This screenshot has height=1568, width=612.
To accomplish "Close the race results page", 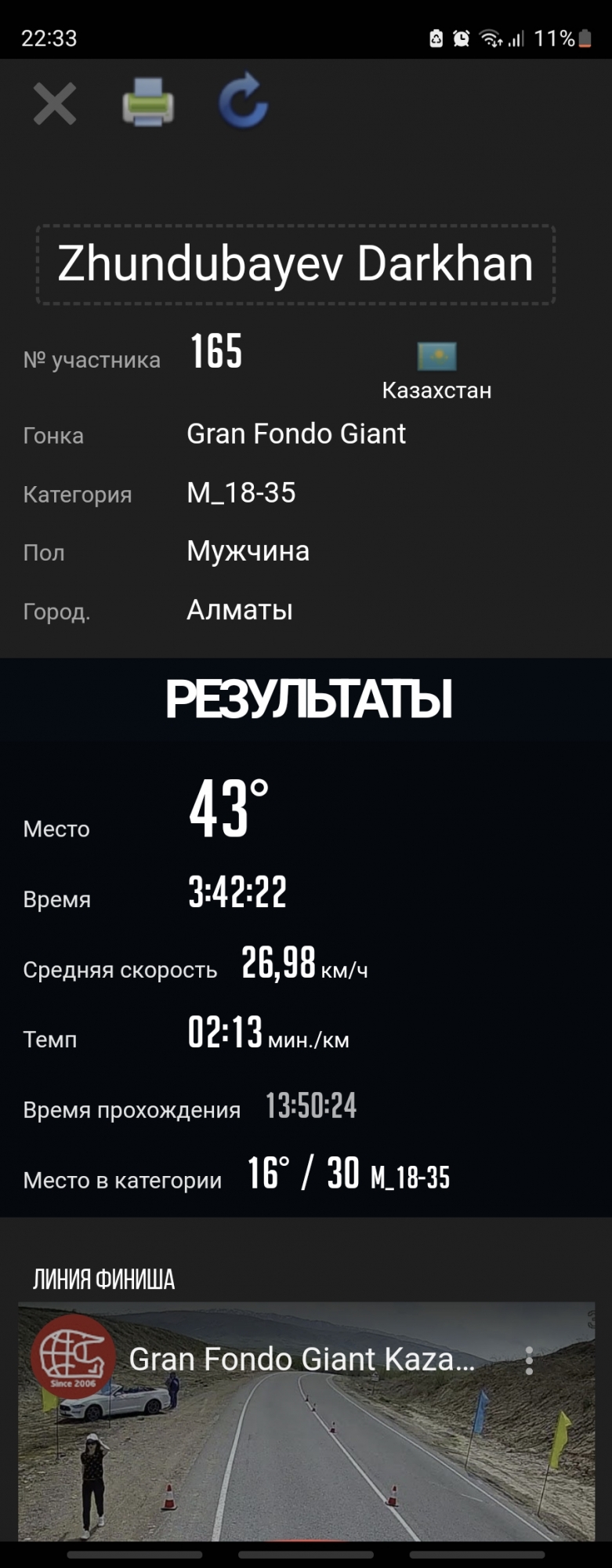I will tap(54, 103).
